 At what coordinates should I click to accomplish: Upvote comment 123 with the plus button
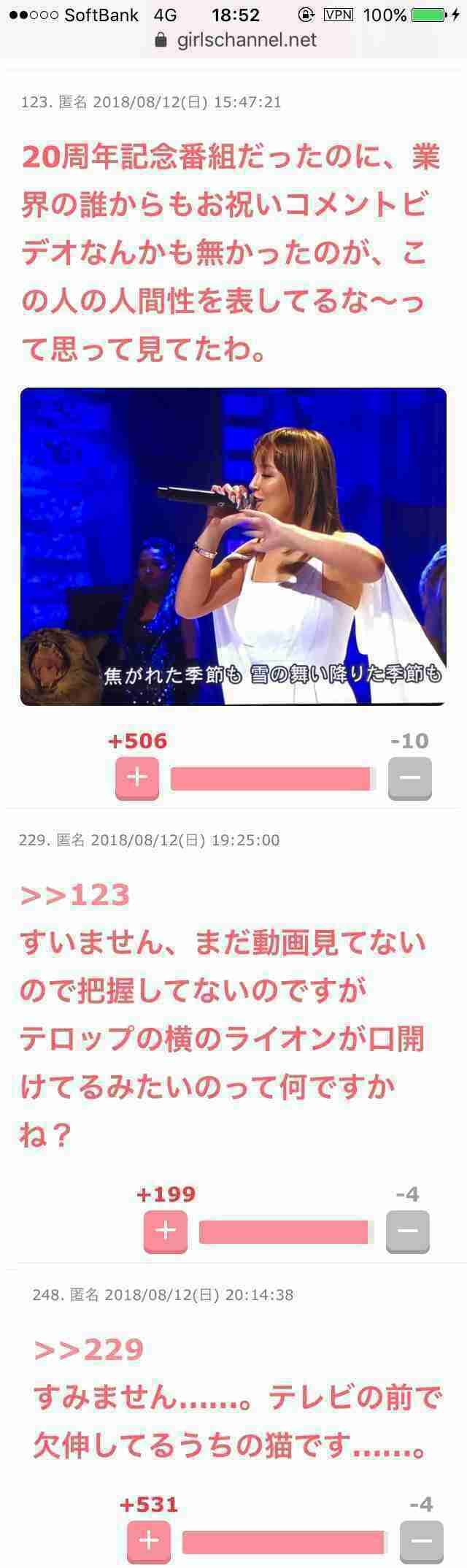click(x=137, y=777)
